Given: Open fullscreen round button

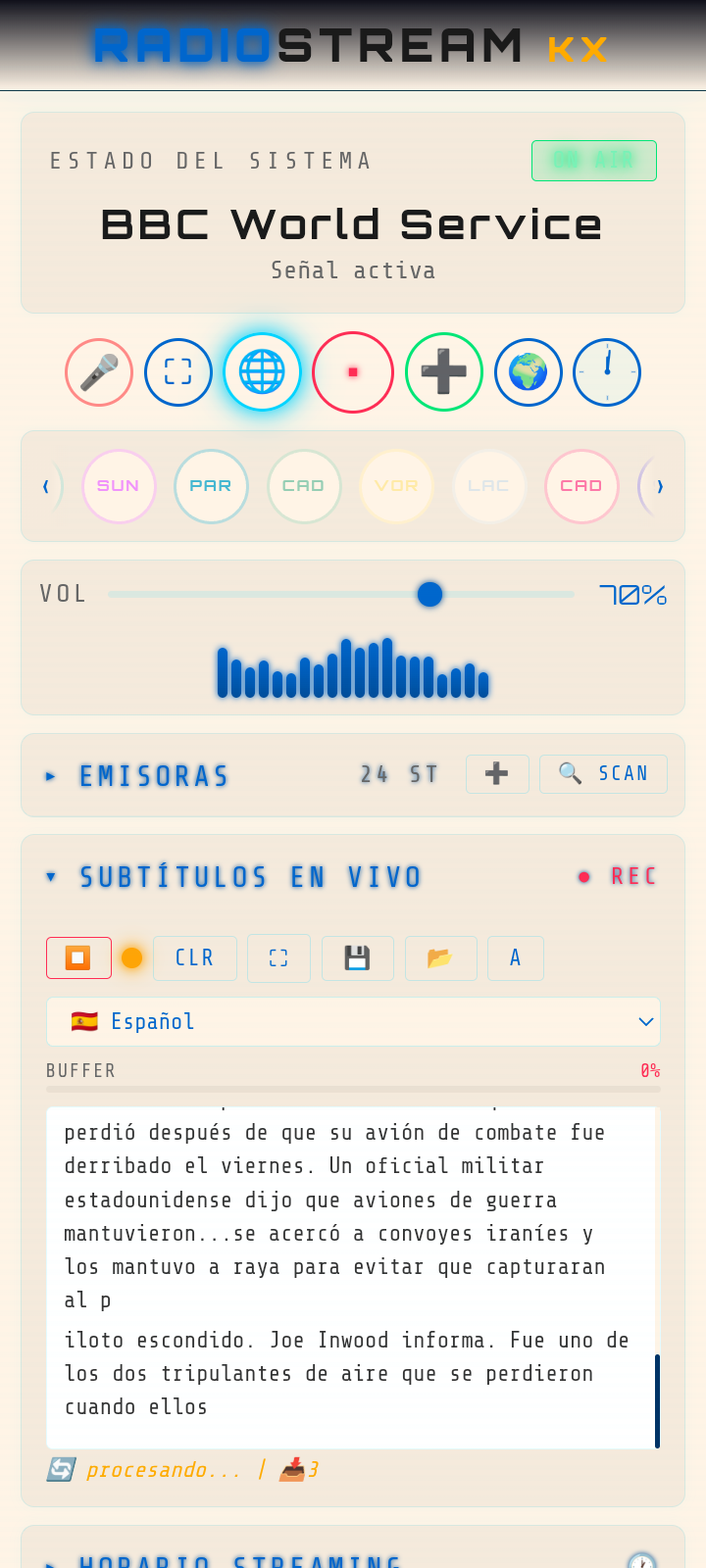Looking at the screenshot, I should (x=178, y=372).
